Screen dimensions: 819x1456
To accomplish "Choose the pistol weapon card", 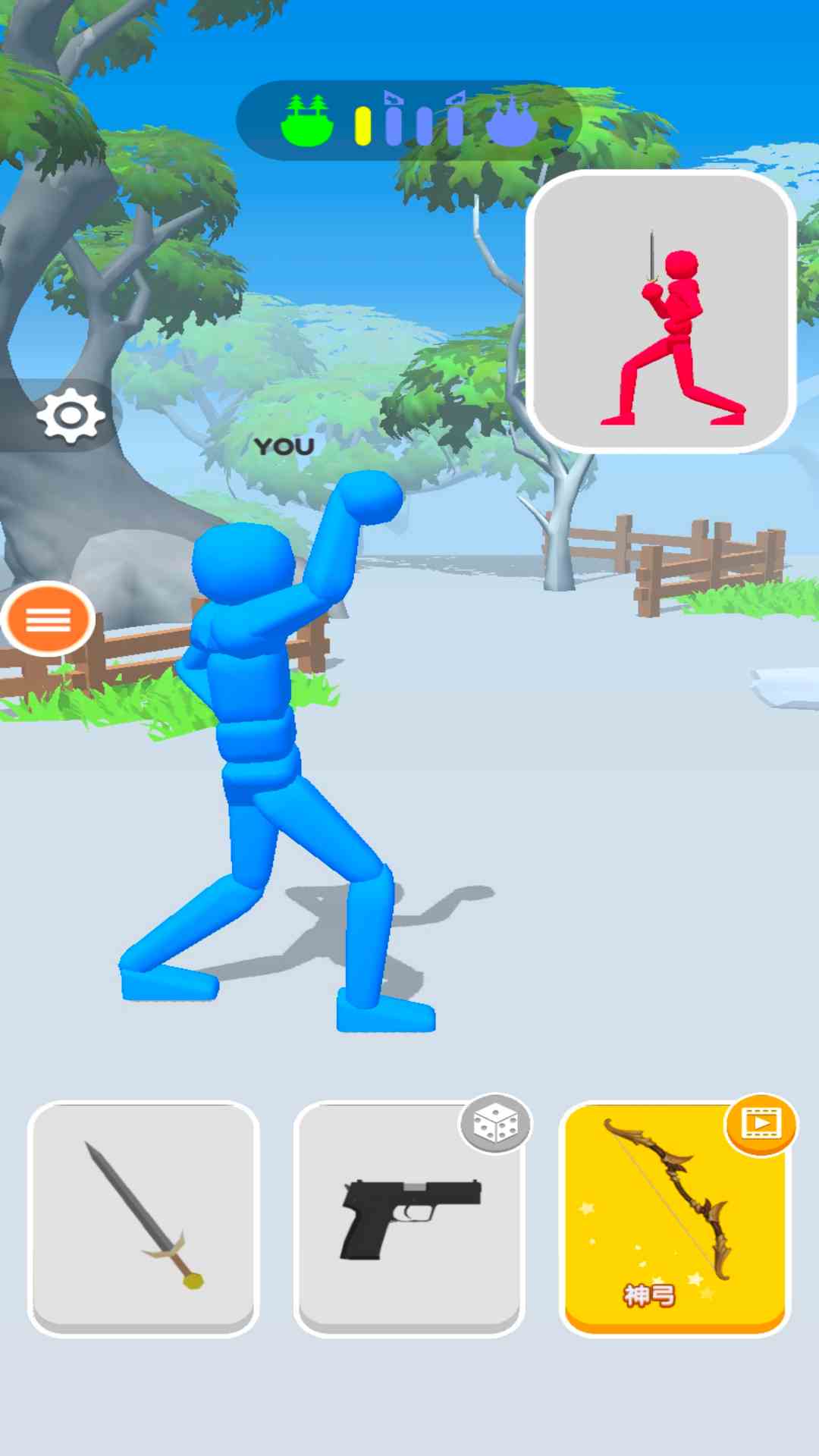I will [409, 1219].
